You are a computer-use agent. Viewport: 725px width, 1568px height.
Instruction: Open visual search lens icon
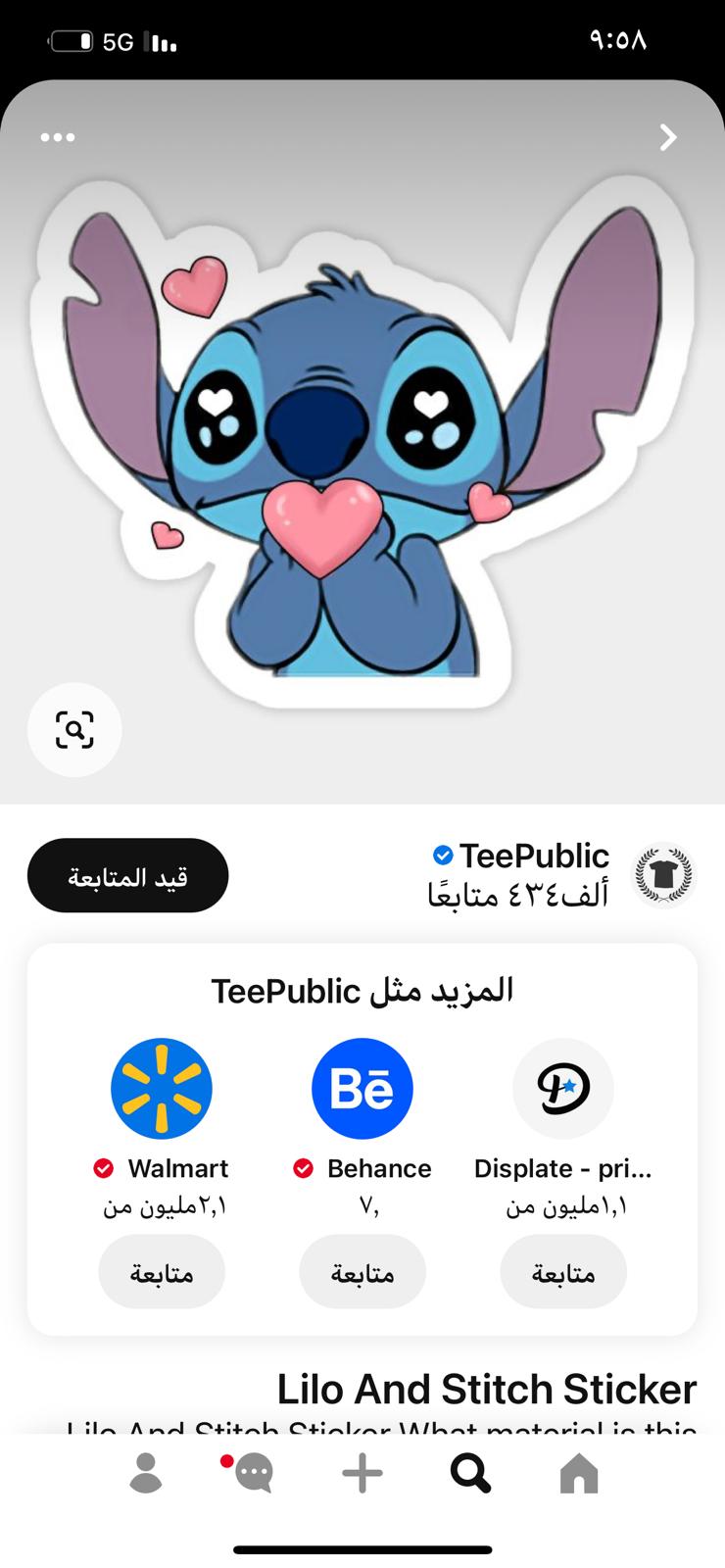(74, 730)
